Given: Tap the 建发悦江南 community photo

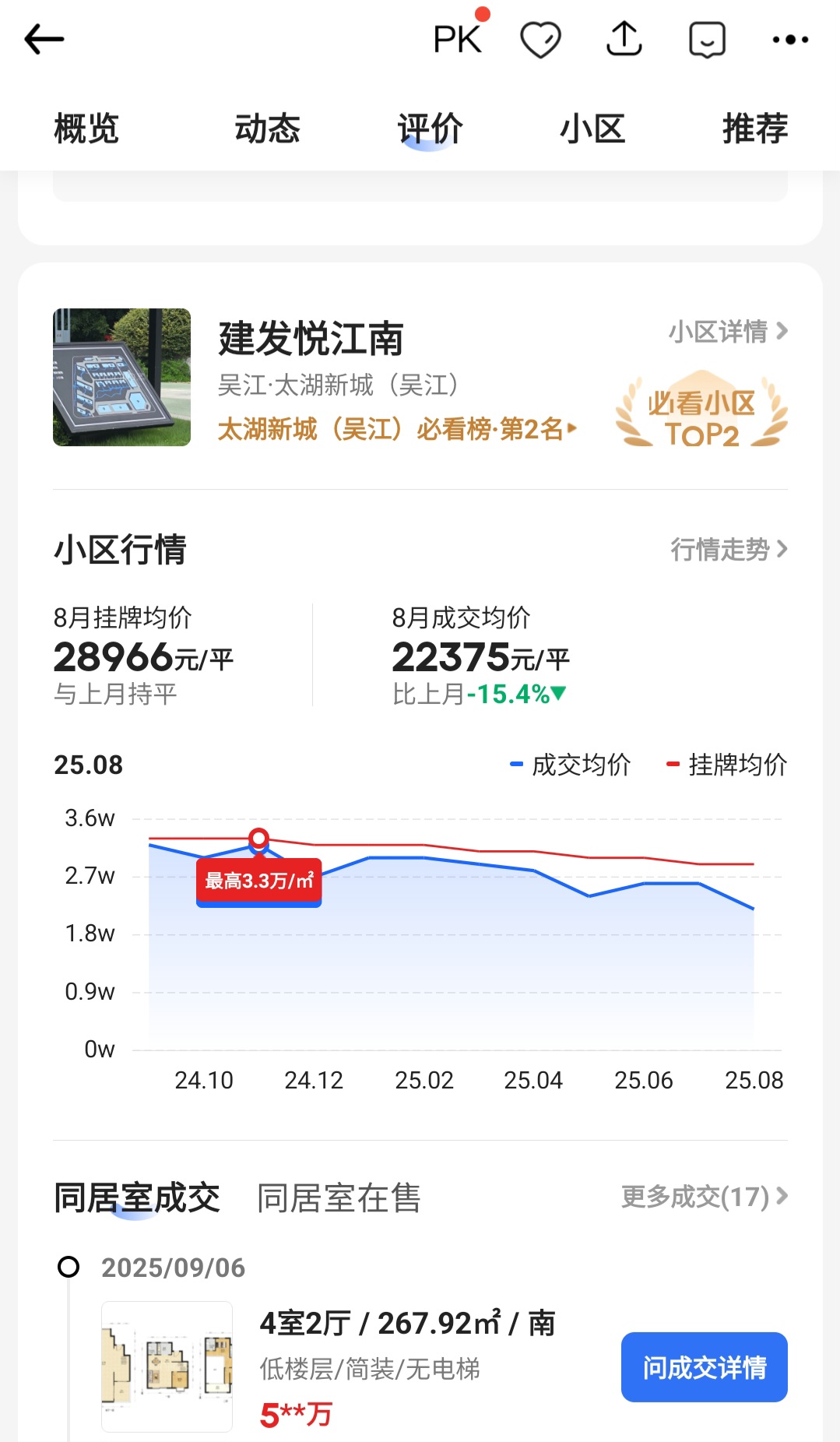Looking at the screenshot, I should coord(121,377).
